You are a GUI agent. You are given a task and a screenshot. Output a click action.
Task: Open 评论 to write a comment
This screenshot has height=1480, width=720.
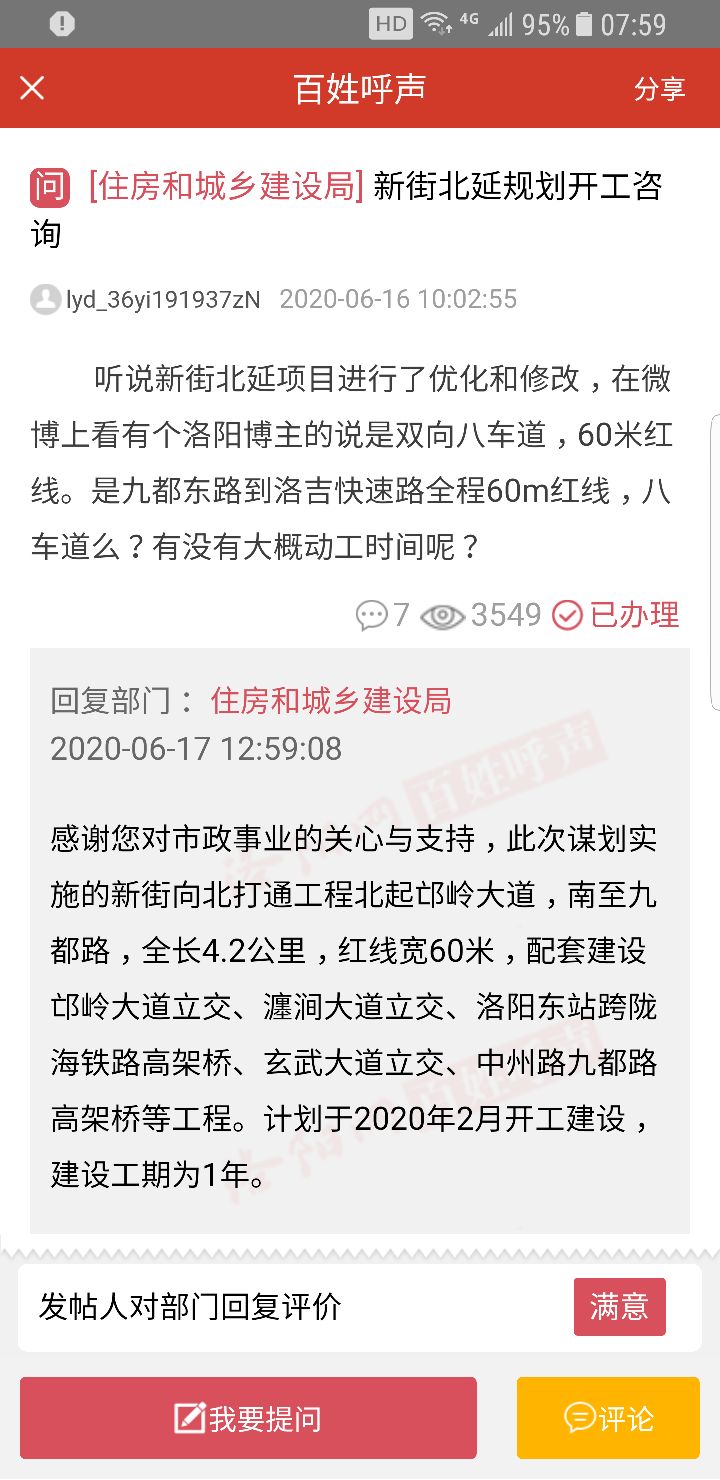point(608,1418)
